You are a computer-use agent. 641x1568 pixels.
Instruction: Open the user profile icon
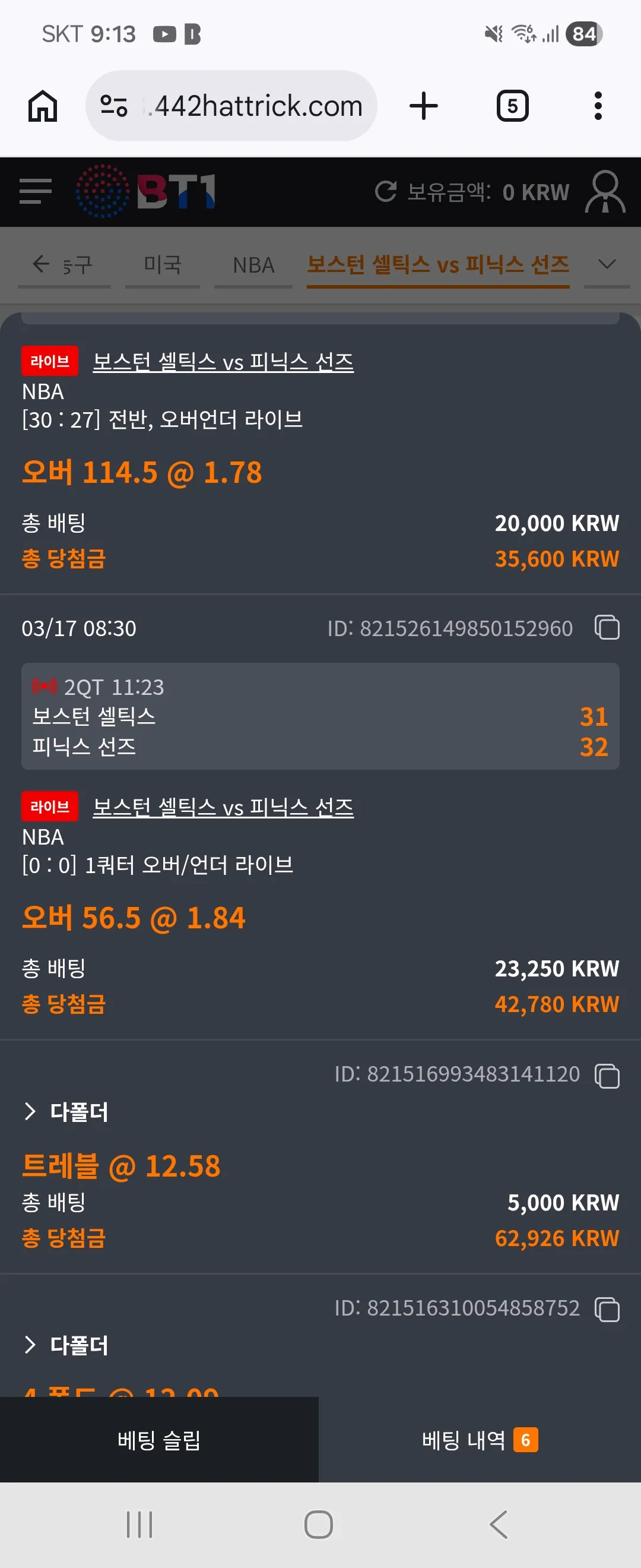point(605,191)
